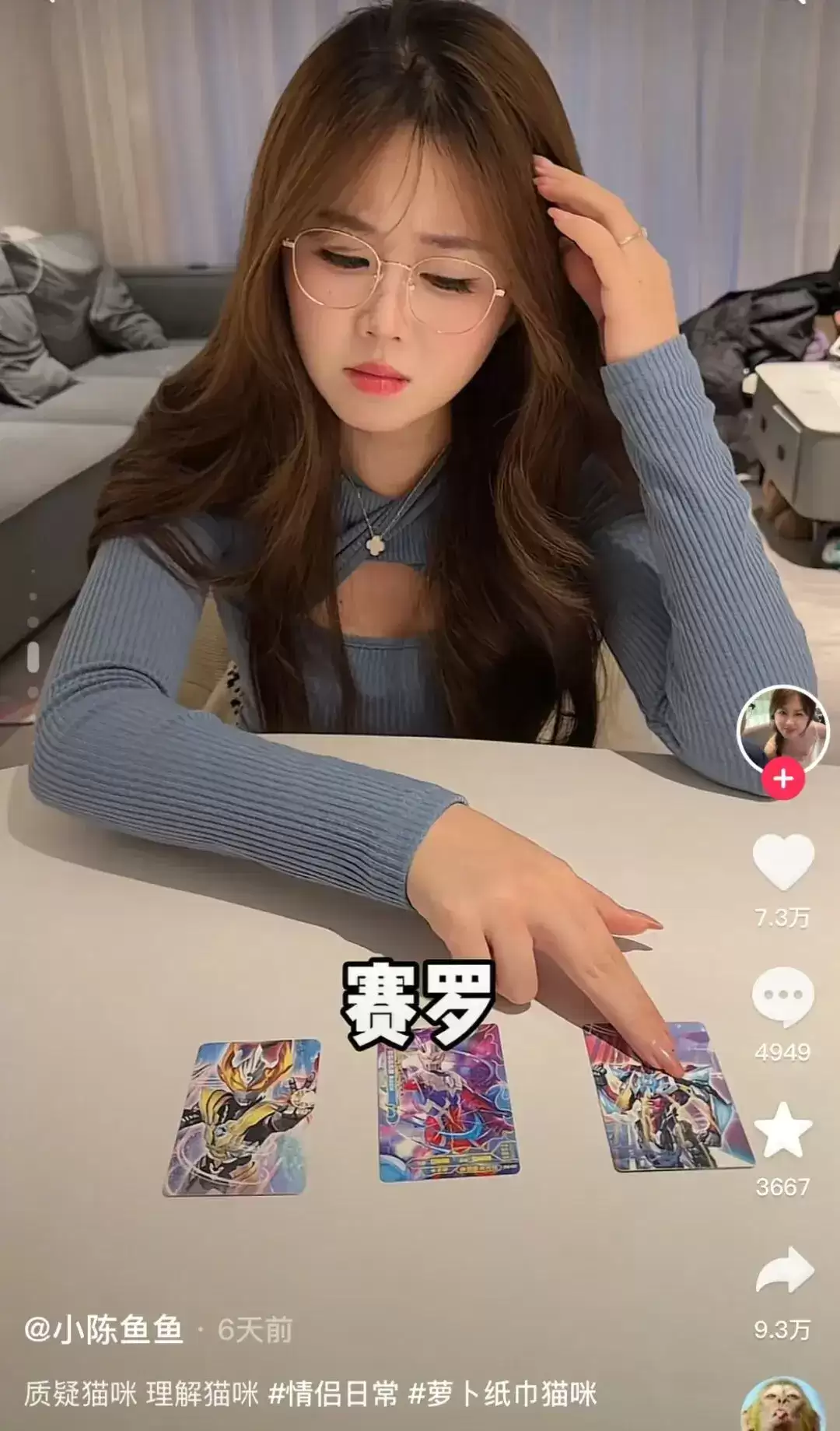Follow creator with the red plus button
Viewport: 840px width, 1431px height.
tap(782, 779)
